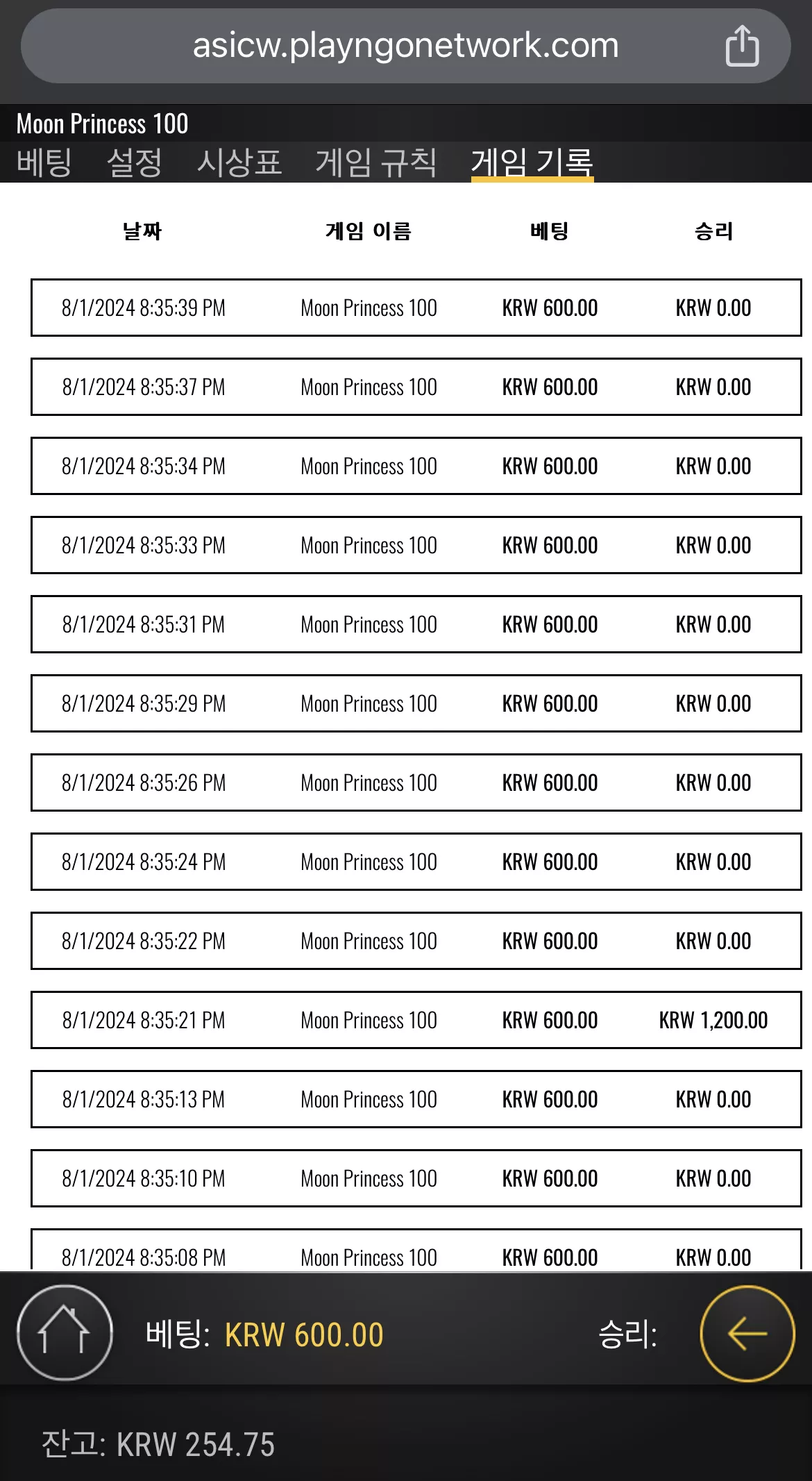812x1481 pixels.
Task: Switch to the 설정 tab
Action: [135, 162]
